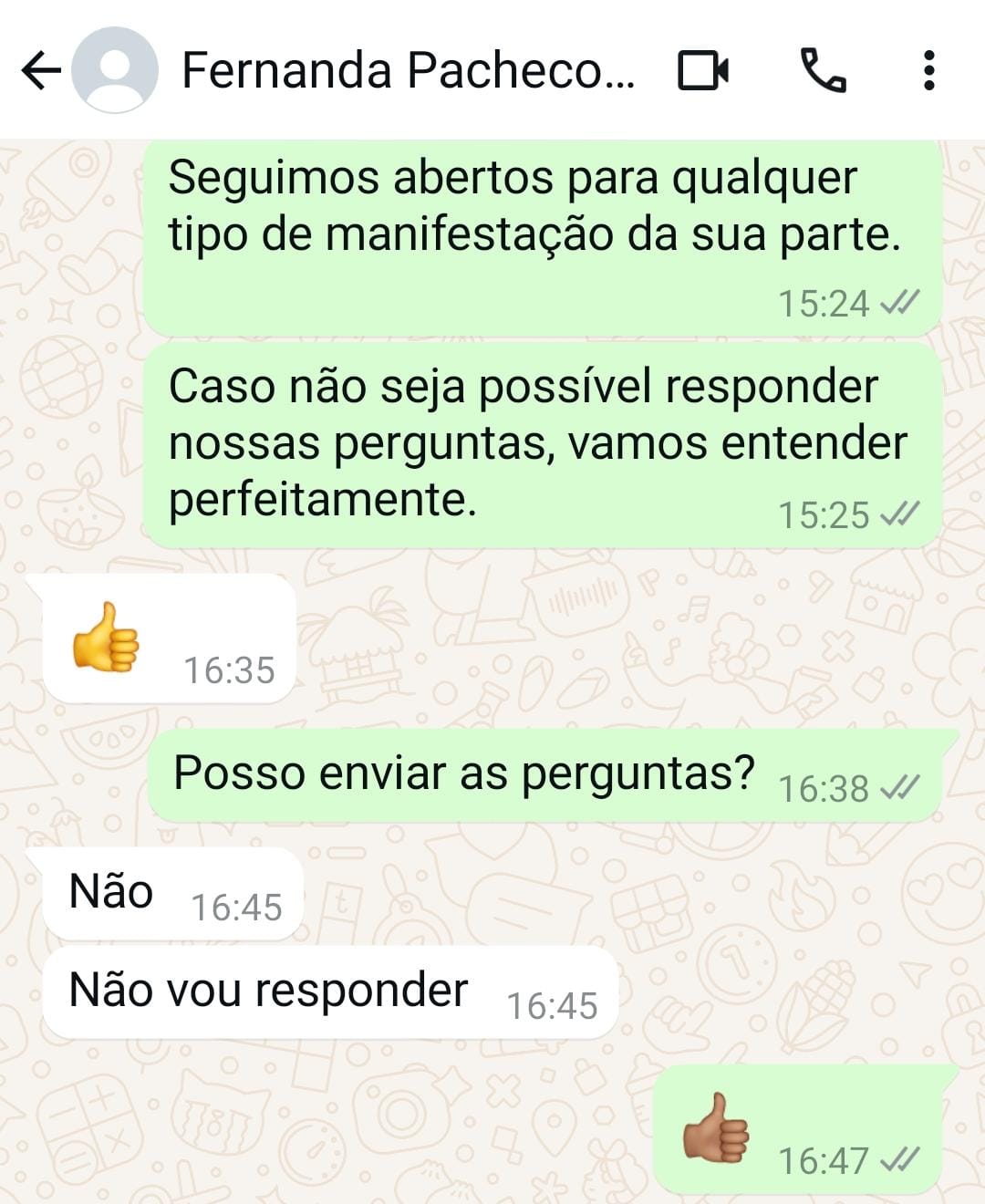This screenshot has width=985, height=1204.
Task: Open the overflow menu
Action: click(928, 70)
